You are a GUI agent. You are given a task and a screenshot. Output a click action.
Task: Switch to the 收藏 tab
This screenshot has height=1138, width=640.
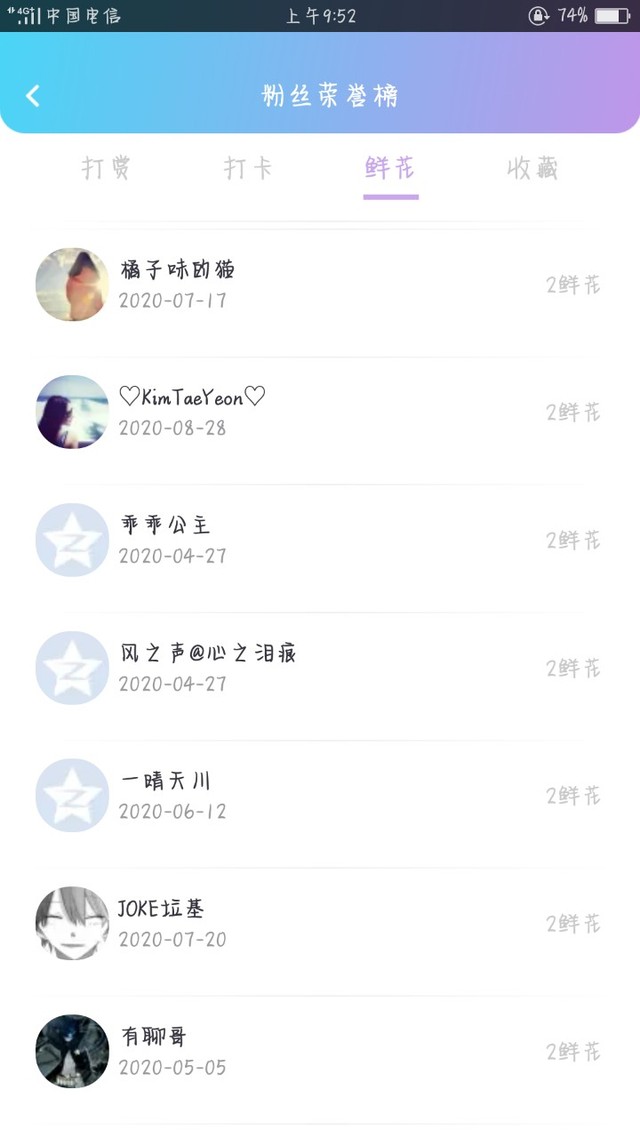click(x=532, y=168)
